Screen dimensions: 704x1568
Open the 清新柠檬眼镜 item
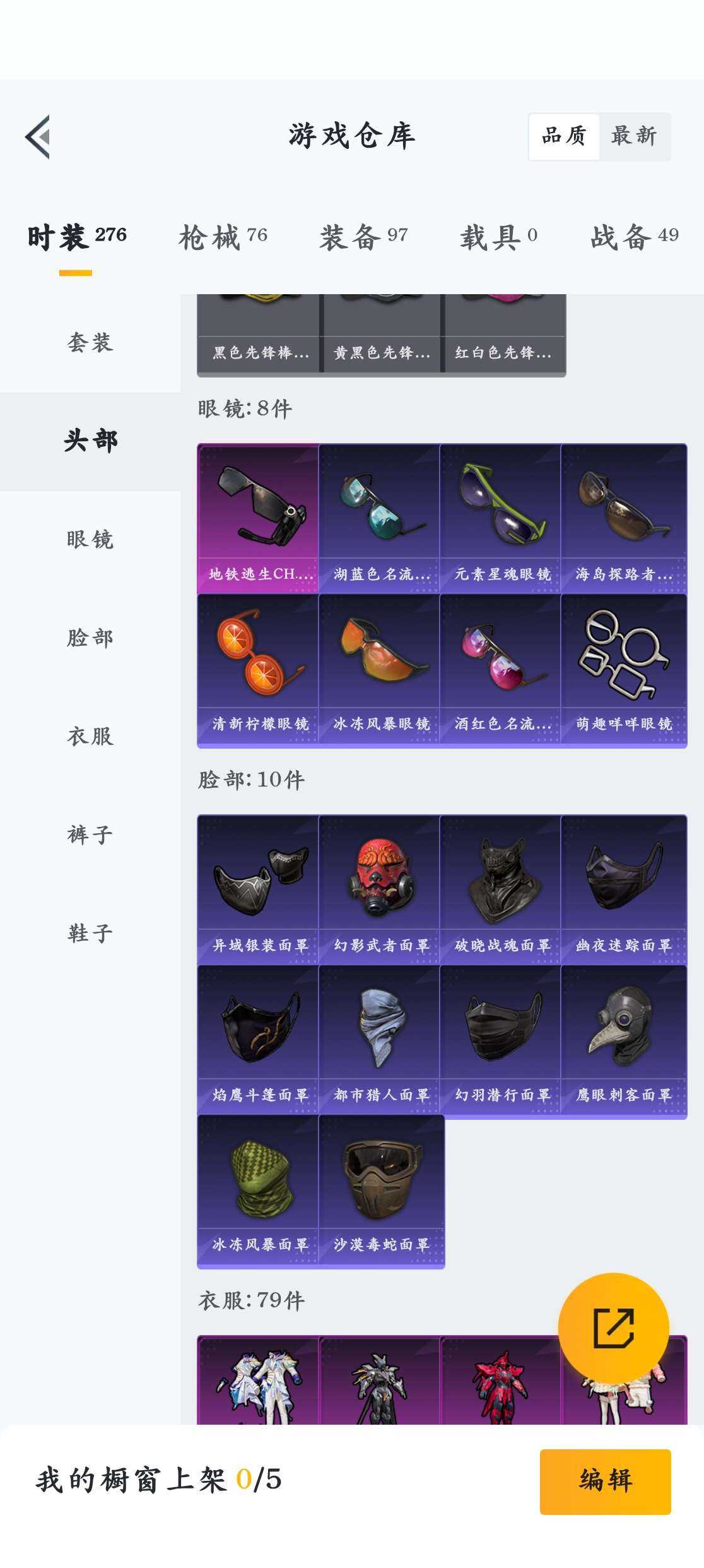click(259, 668)
